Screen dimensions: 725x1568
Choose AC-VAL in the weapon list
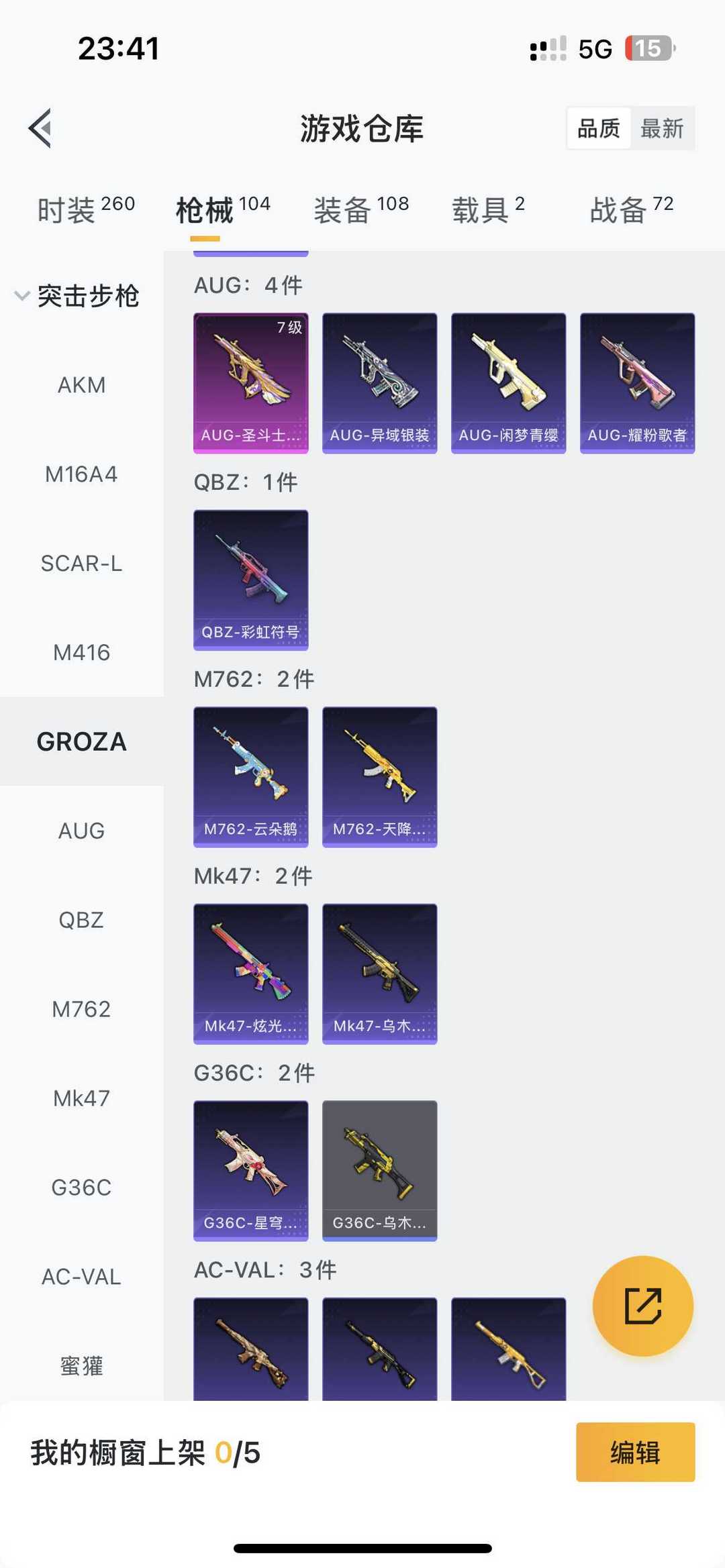click(81, 1277)
